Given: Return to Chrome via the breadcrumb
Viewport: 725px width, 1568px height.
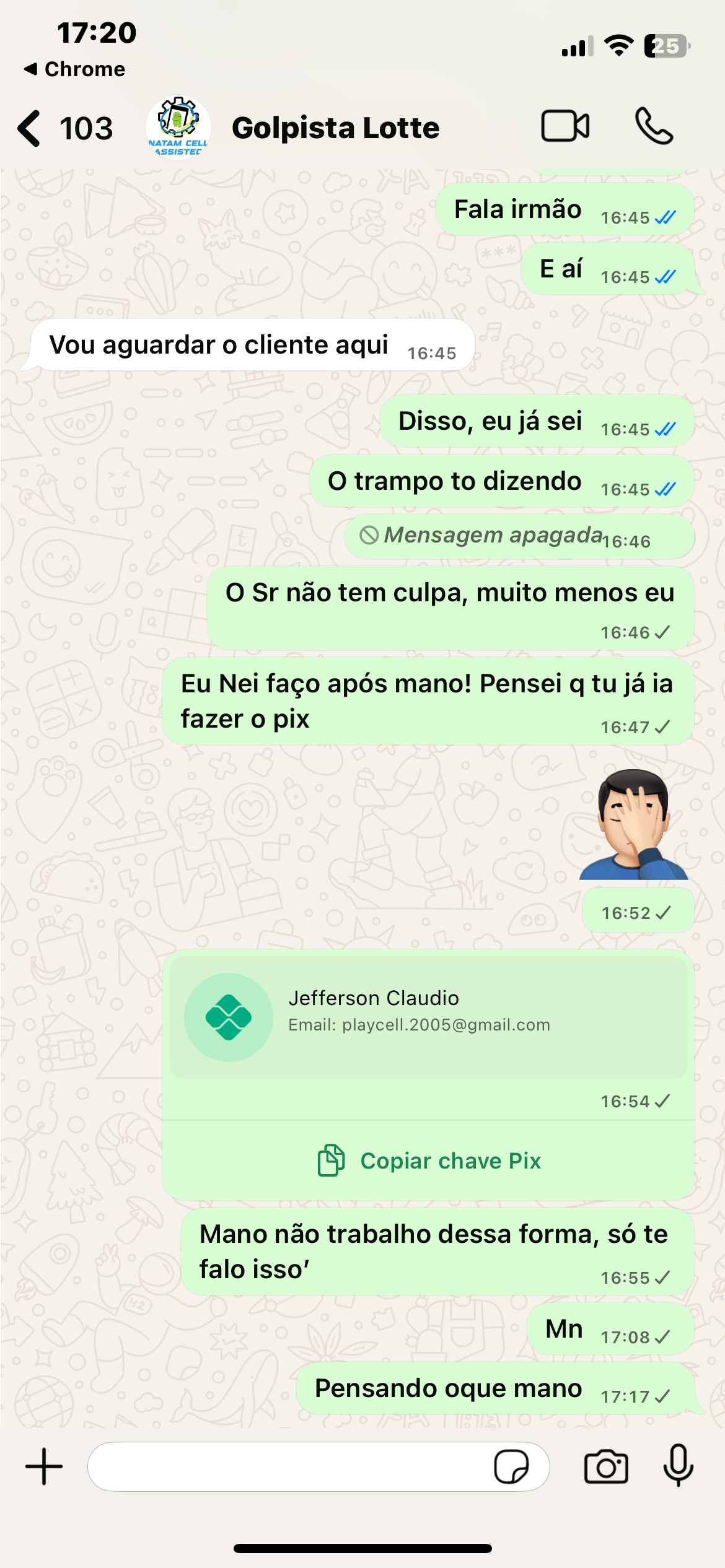Looking at the screenshot, I should click(x=74, y=69).
